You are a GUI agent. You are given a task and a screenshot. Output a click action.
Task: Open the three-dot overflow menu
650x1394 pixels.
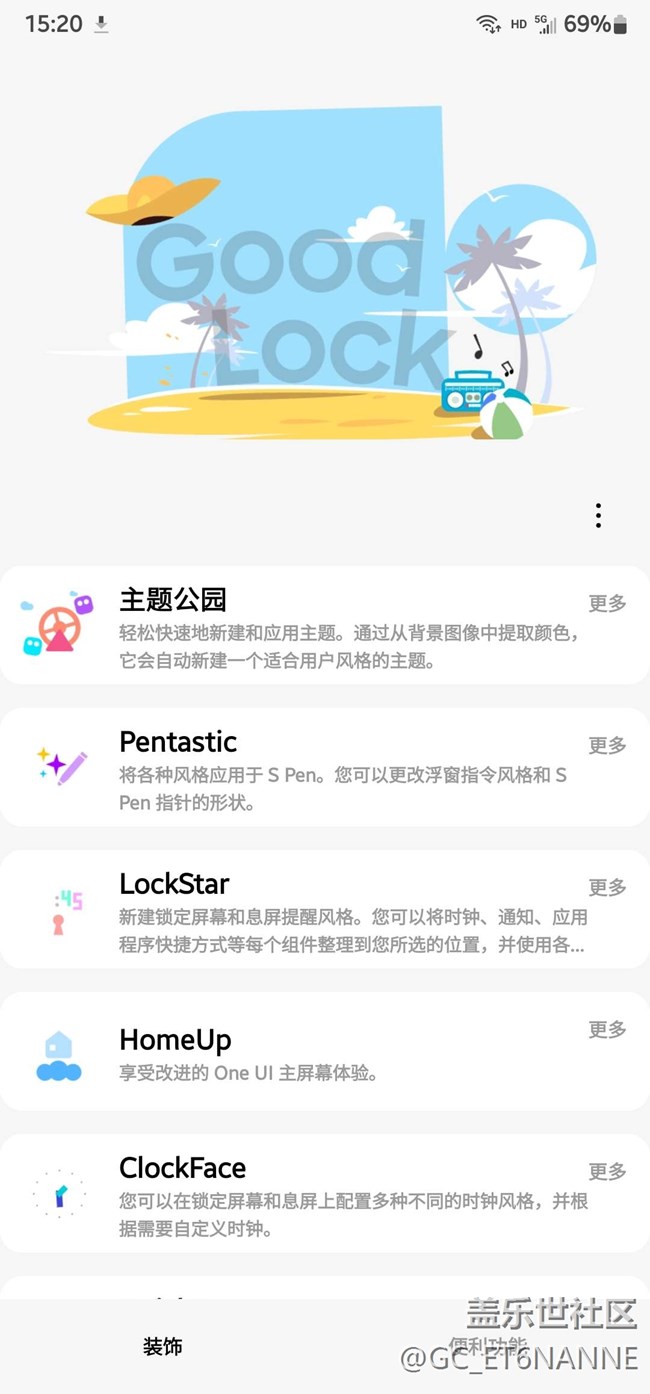coord(598,516)
